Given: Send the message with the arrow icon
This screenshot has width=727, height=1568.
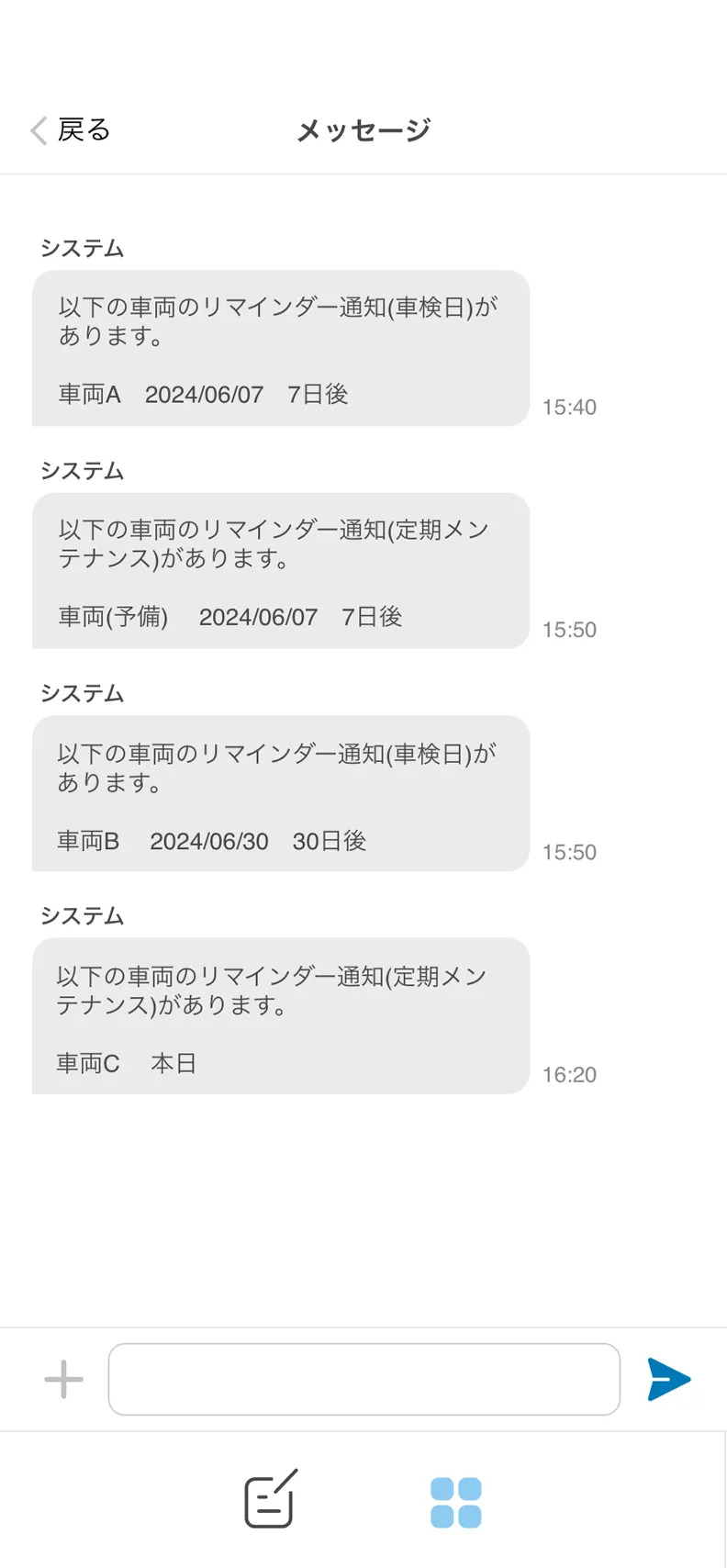Looking at the screenshot, I should coord(668,1379).
